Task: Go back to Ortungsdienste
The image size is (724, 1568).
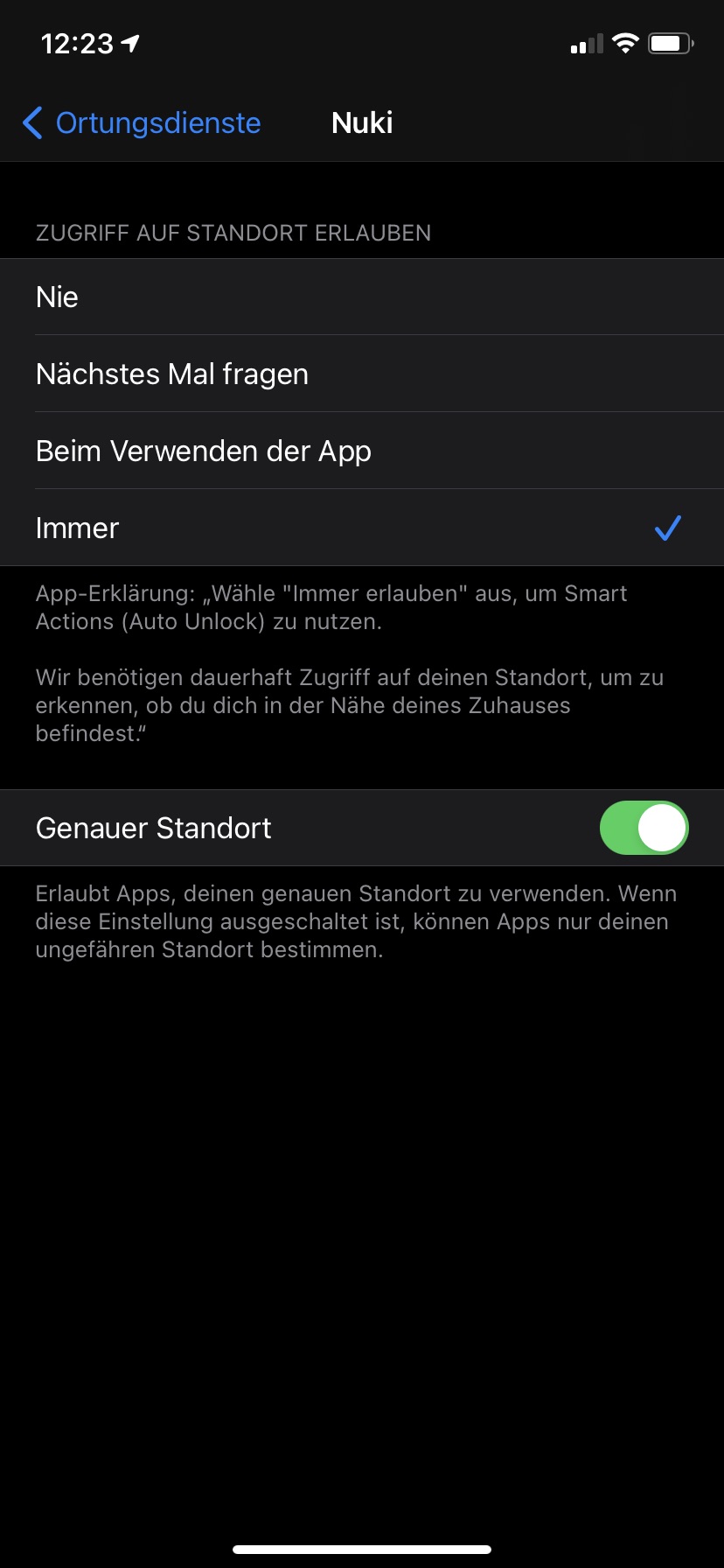Action: (x=142, y=123)
